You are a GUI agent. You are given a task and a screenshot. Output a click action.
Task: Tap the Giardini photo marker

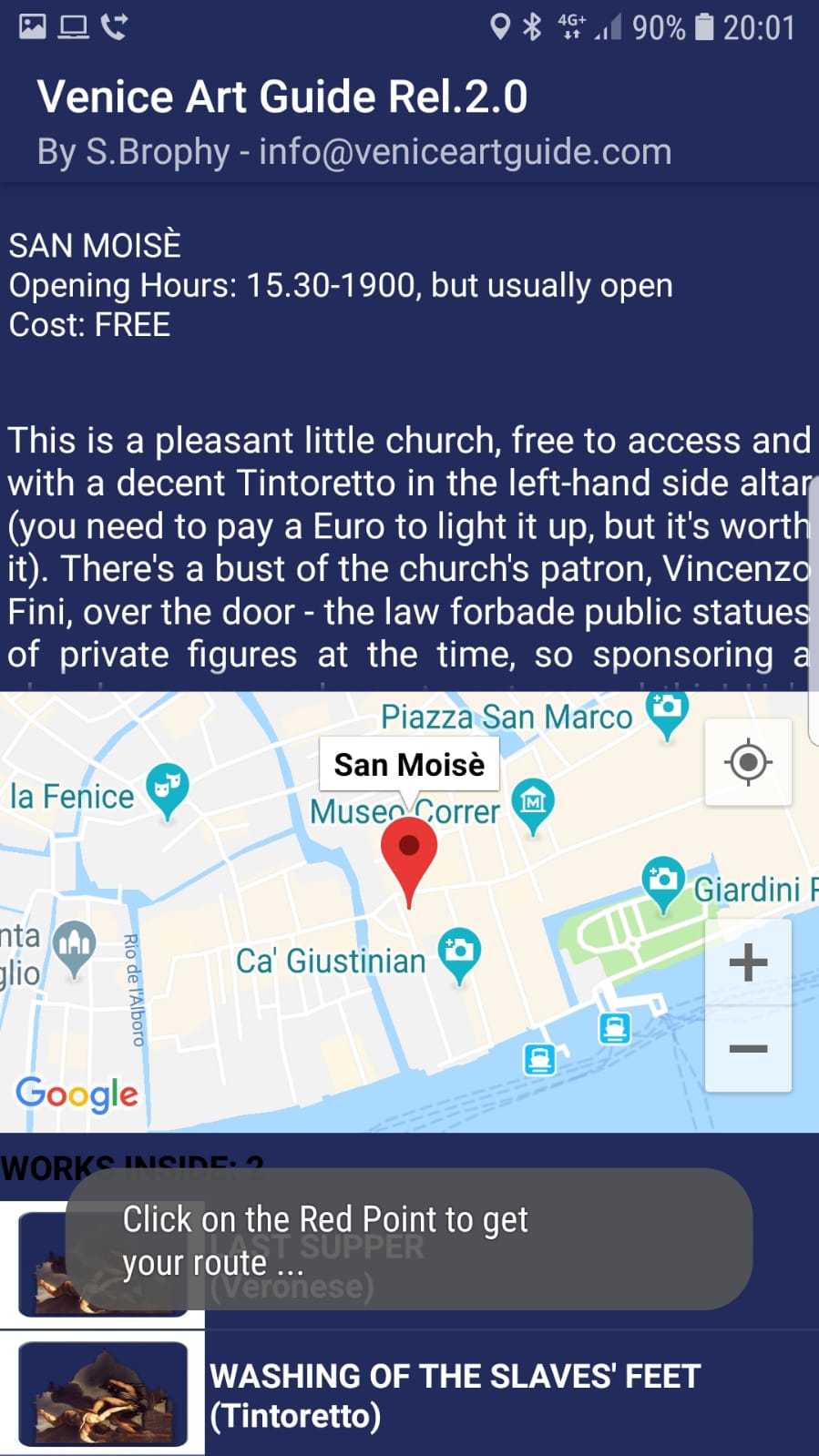(x=663, y=881)
